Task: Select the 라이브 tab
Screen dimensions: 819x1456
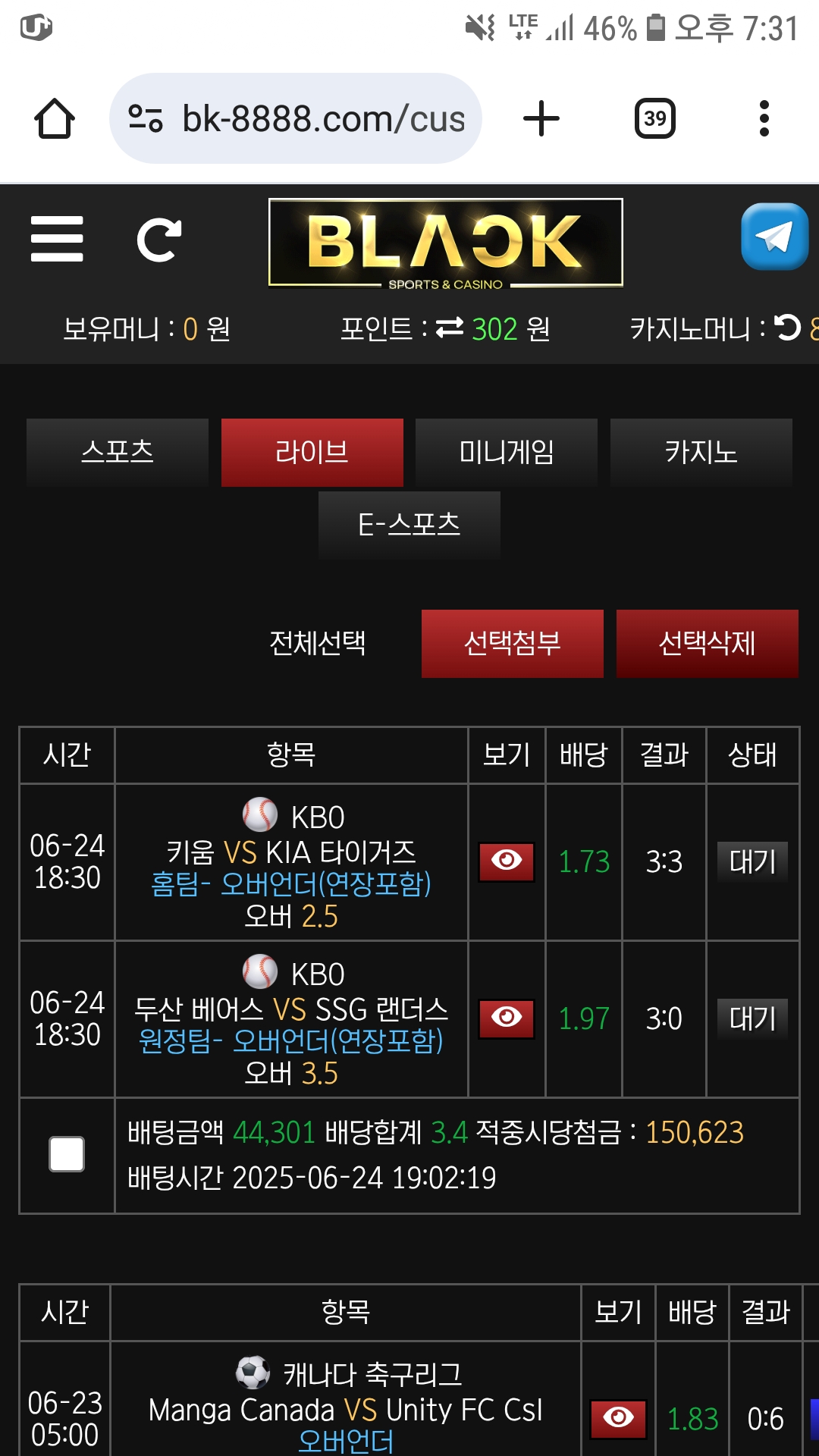Action: pos(312,452)
